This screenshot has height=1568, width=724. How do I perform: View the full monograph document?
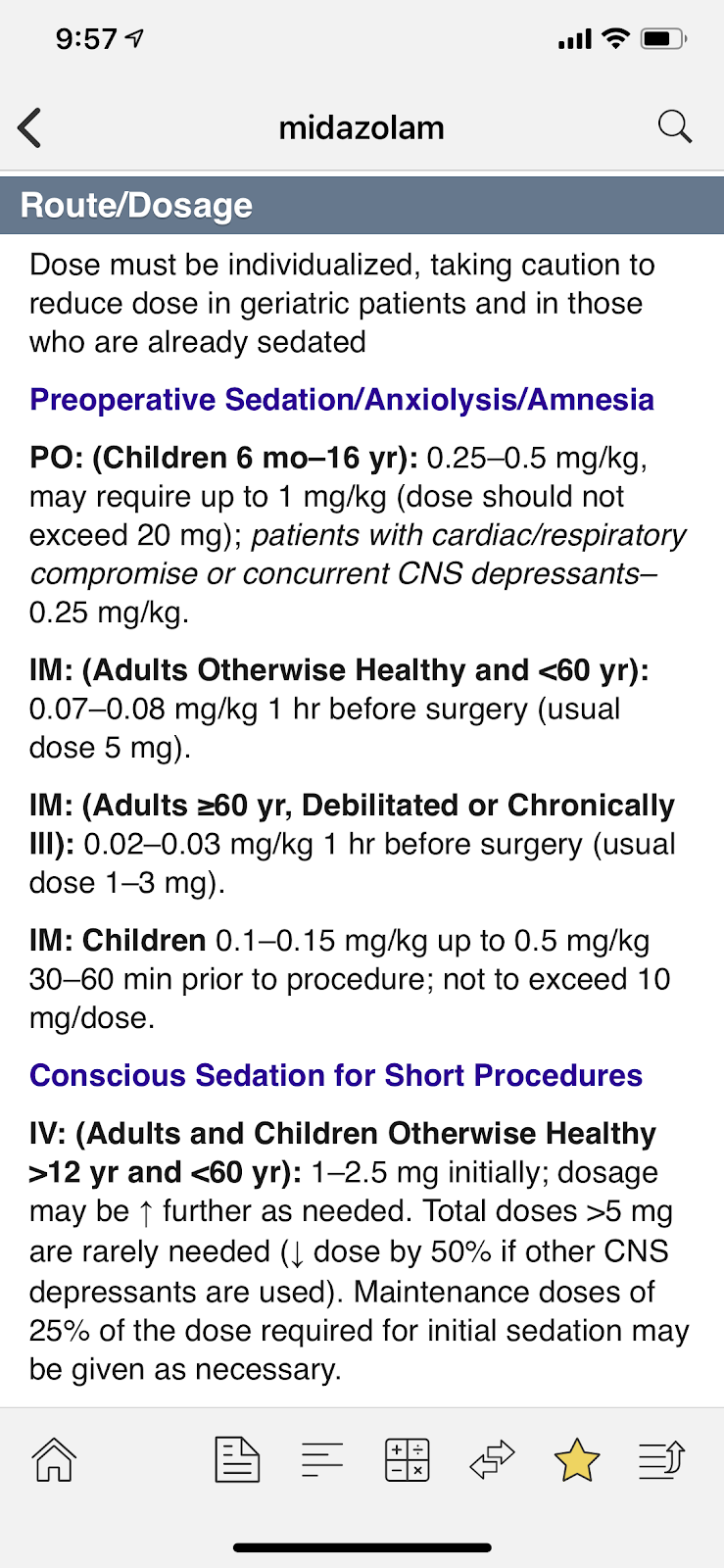coord(237,1459)
